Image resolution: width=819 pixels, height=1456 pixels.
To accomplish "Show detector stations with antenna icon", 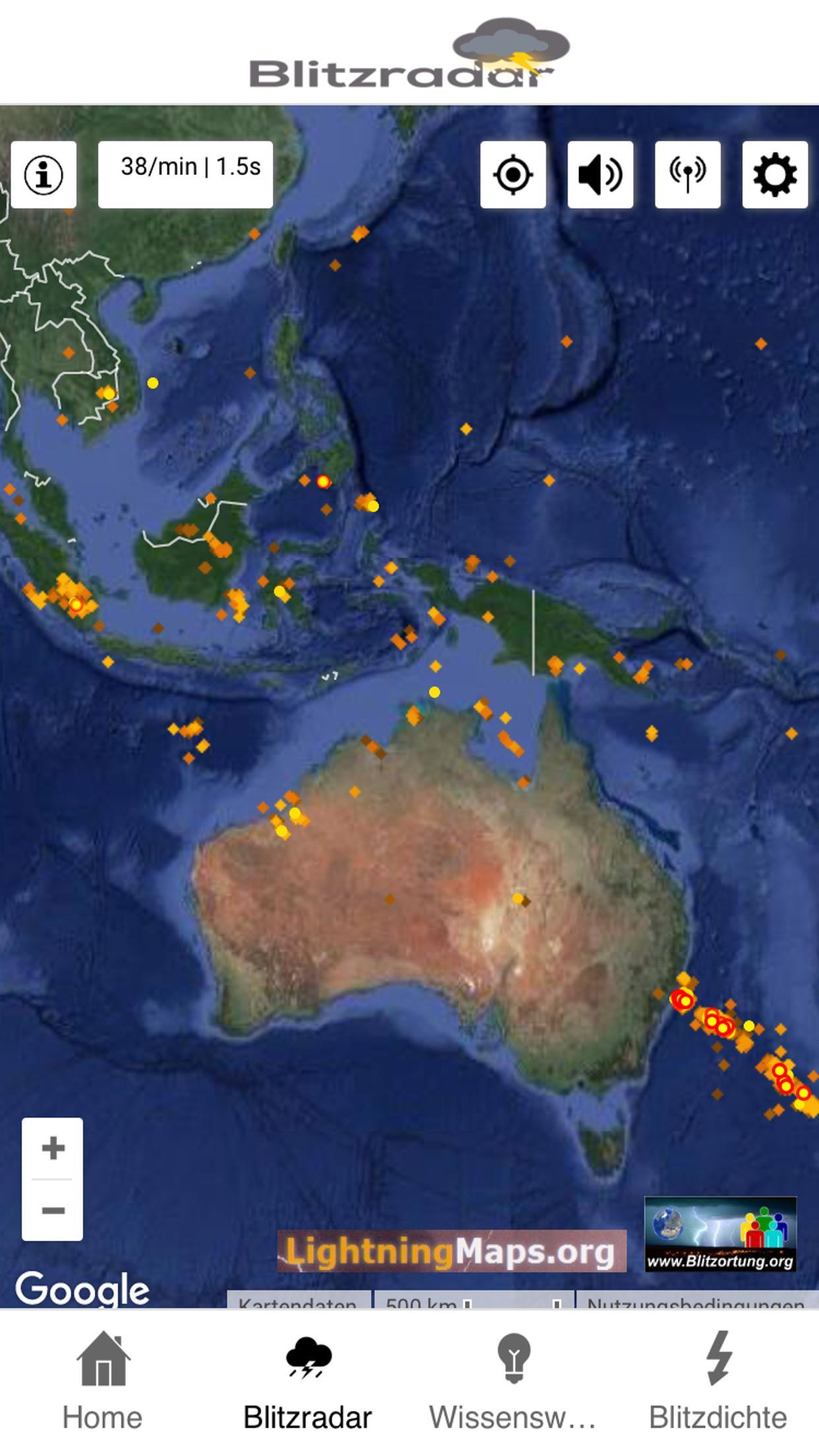I will tap(687, 175).
